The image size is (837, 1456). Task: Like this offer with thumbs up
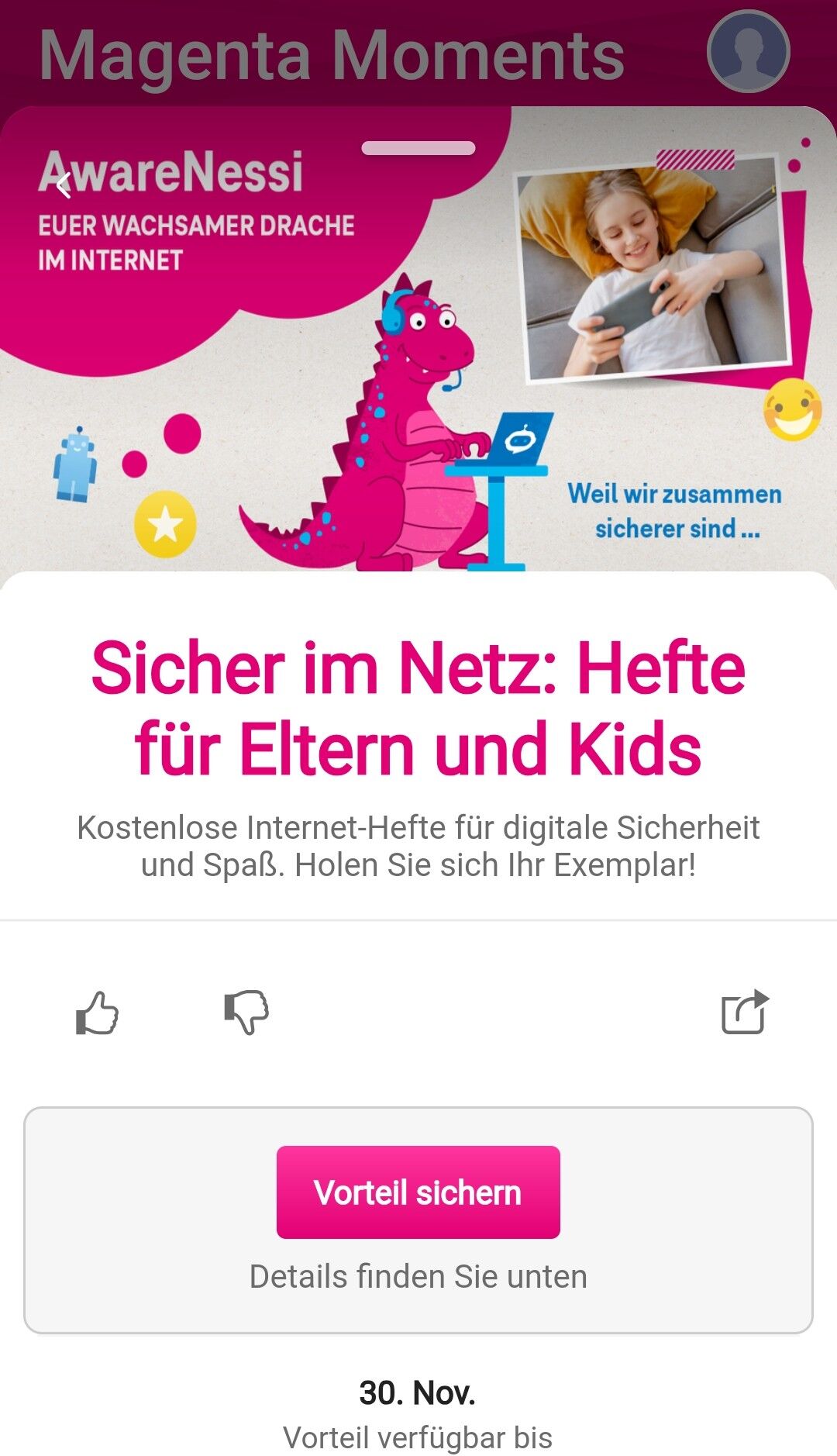(x=97, y=1013)
